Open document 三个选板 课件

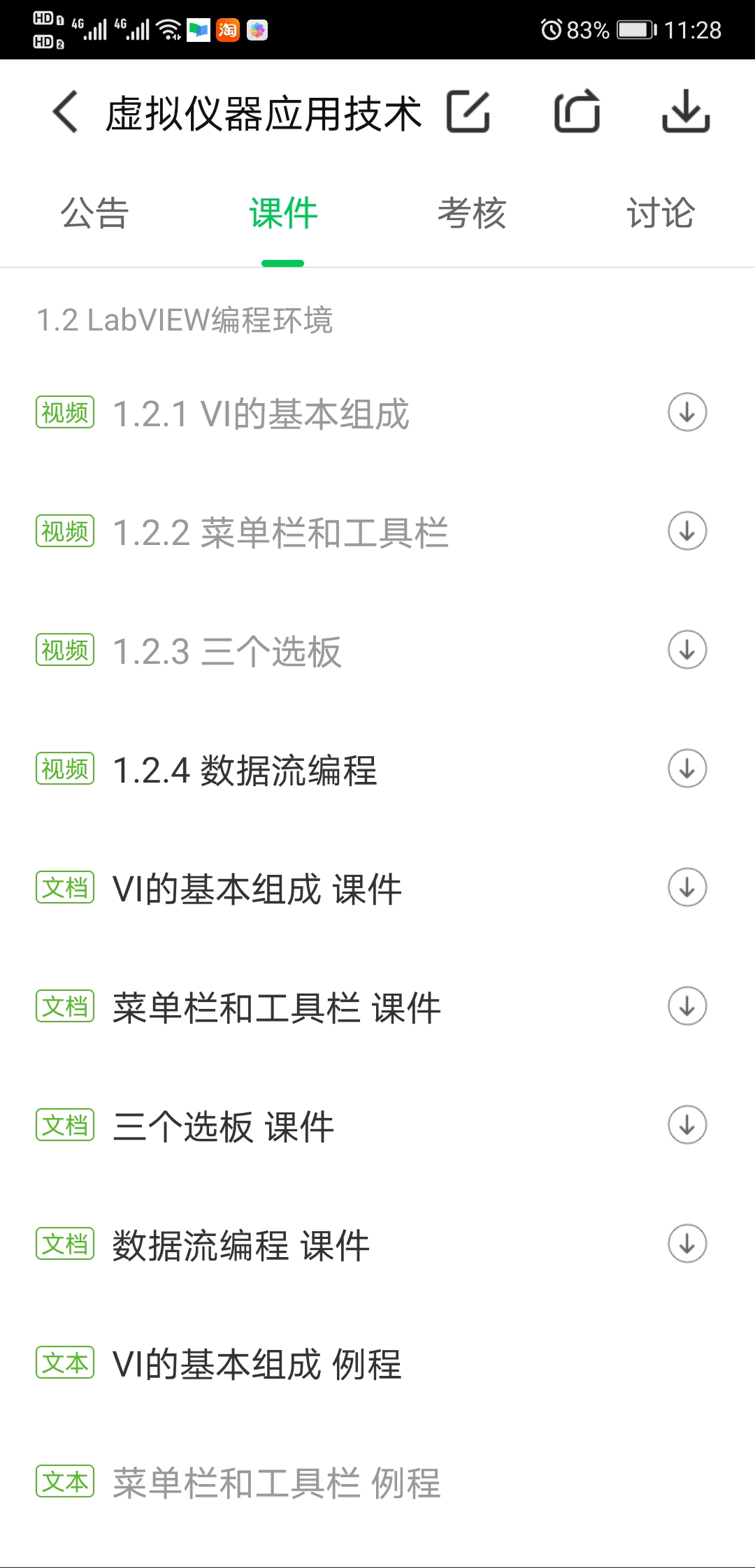[x=224, y=1126]
